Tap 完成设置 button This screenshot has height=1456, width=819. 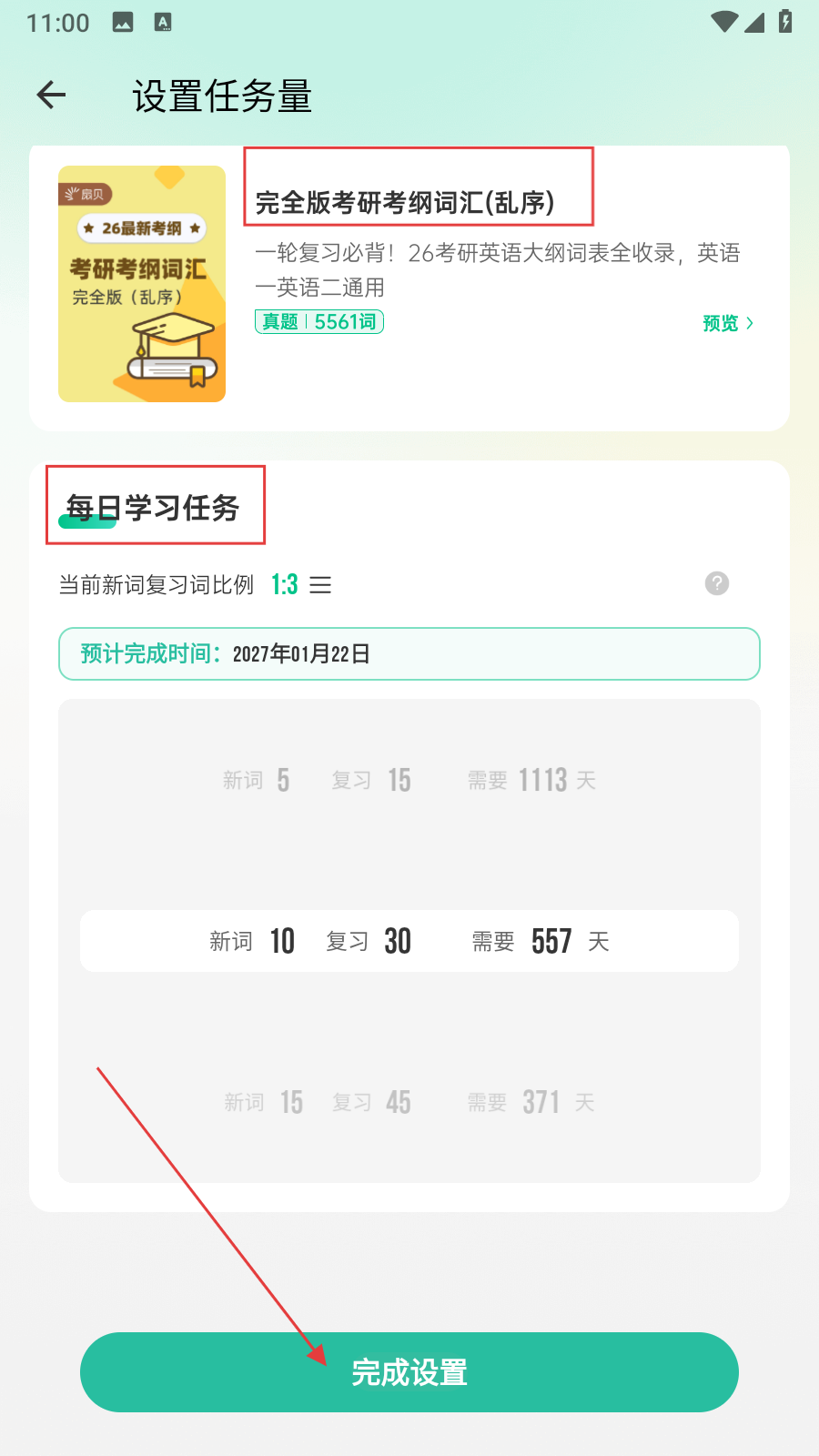(x=409, y=1372)
